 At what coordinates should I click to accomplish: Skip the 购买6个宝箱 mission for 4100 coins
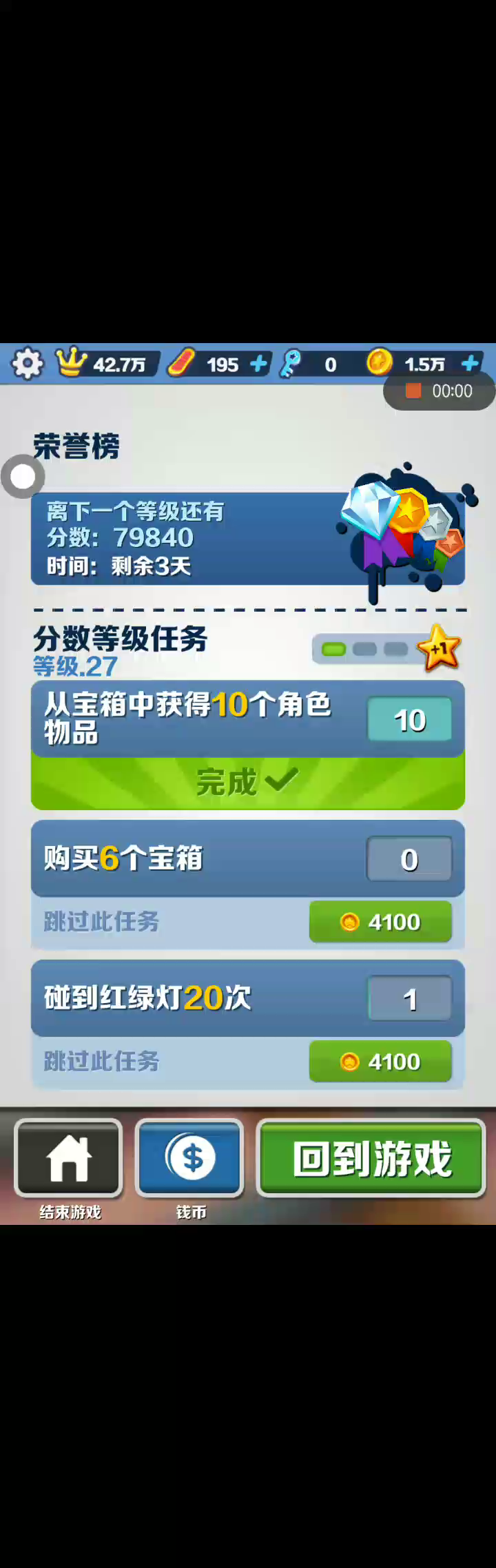380,922
